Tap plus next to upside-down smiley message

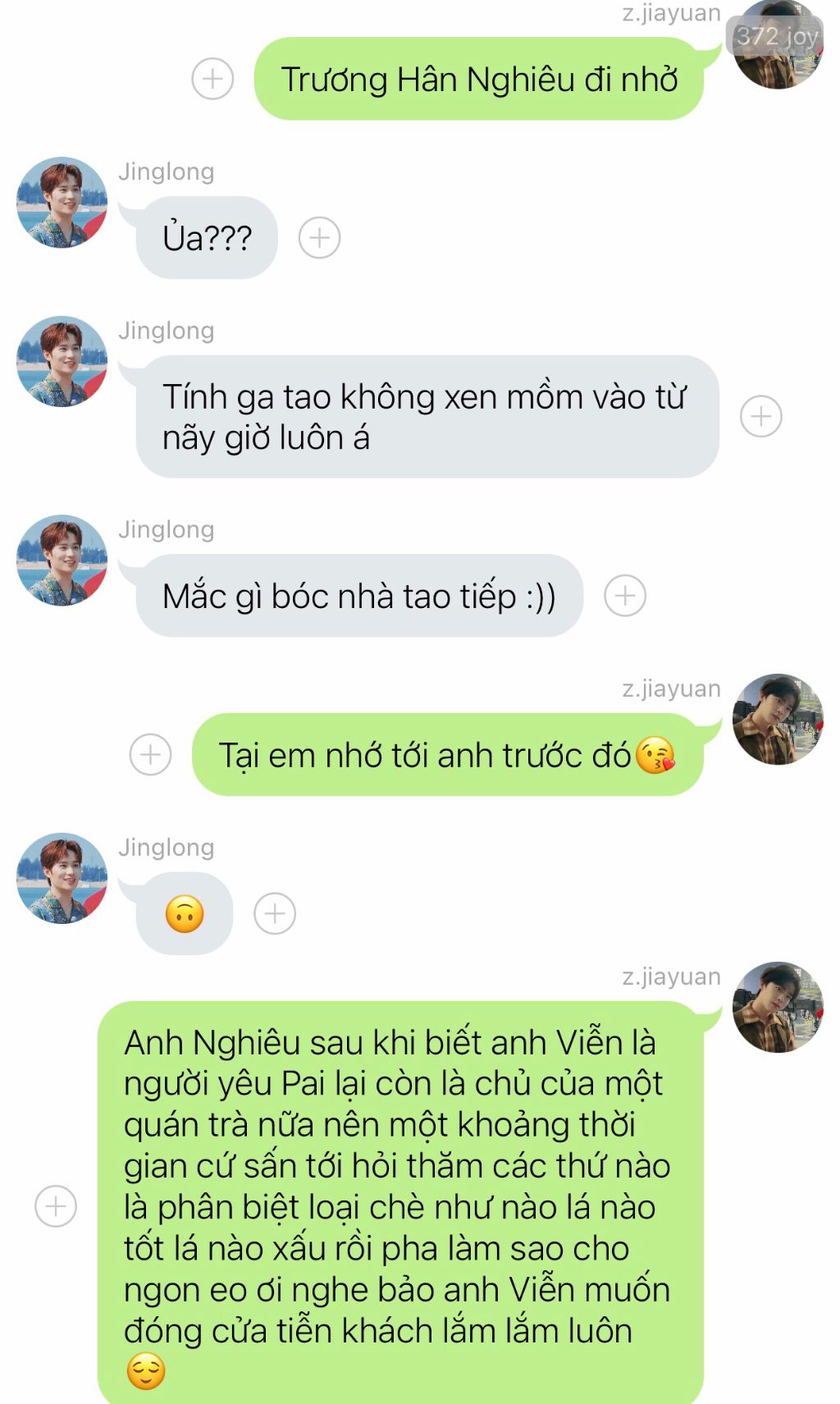pyautogui.click(x=275, y=913)
